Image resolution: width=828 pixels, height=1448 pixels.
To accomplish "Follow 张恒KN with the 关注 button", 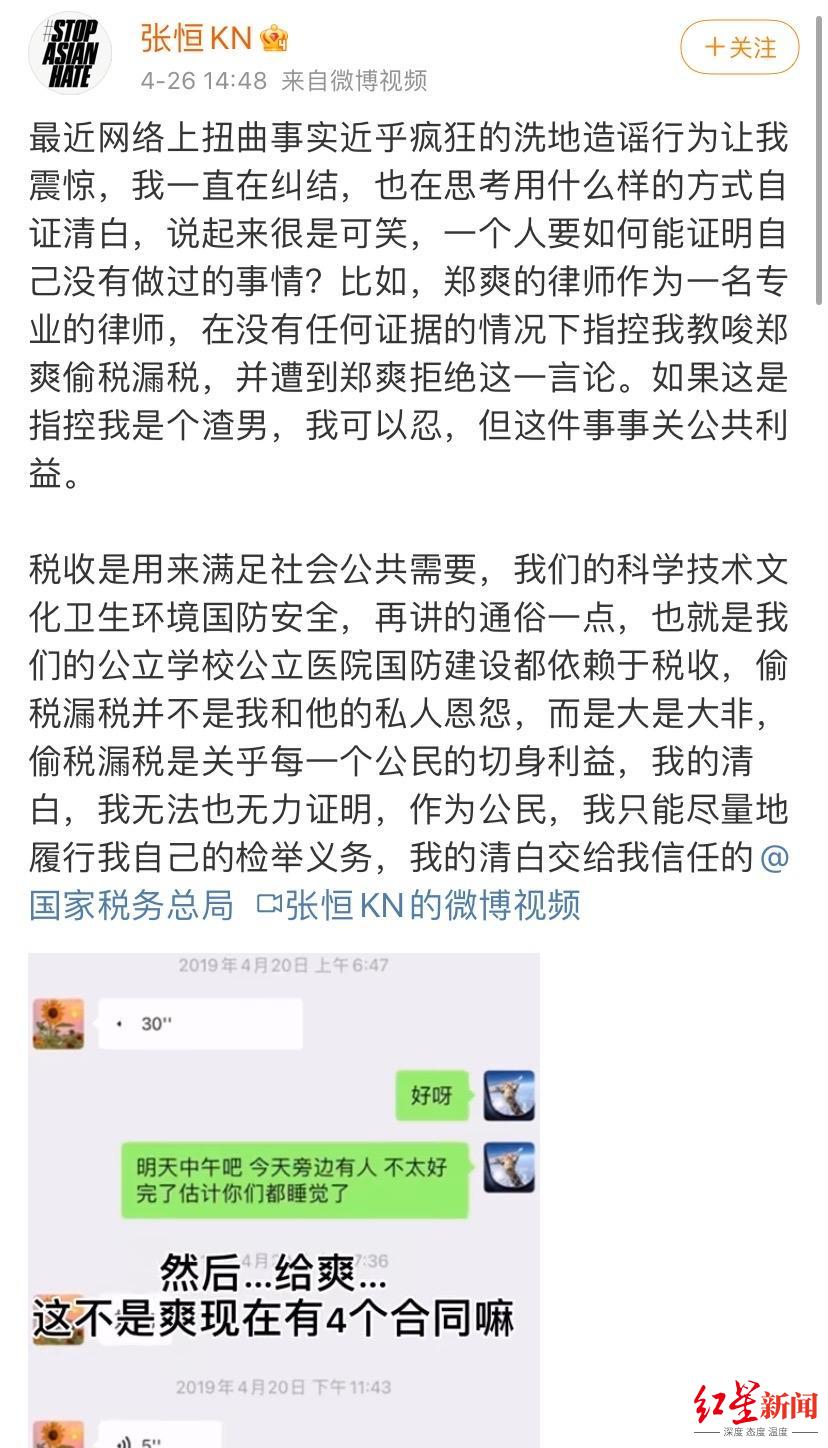I will 739,47.
